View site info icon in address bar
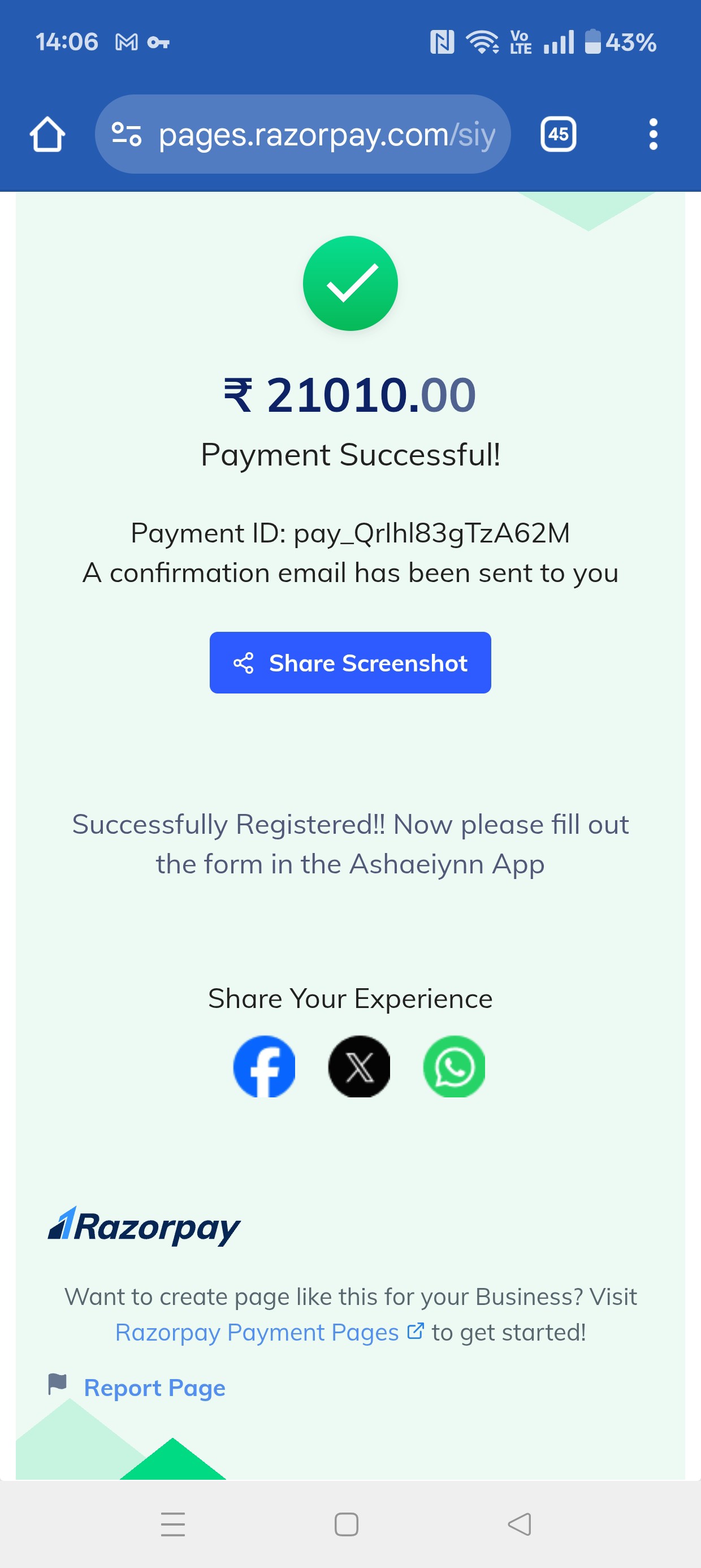Viewport: 701px width, 1568px height. coord(127,134)
